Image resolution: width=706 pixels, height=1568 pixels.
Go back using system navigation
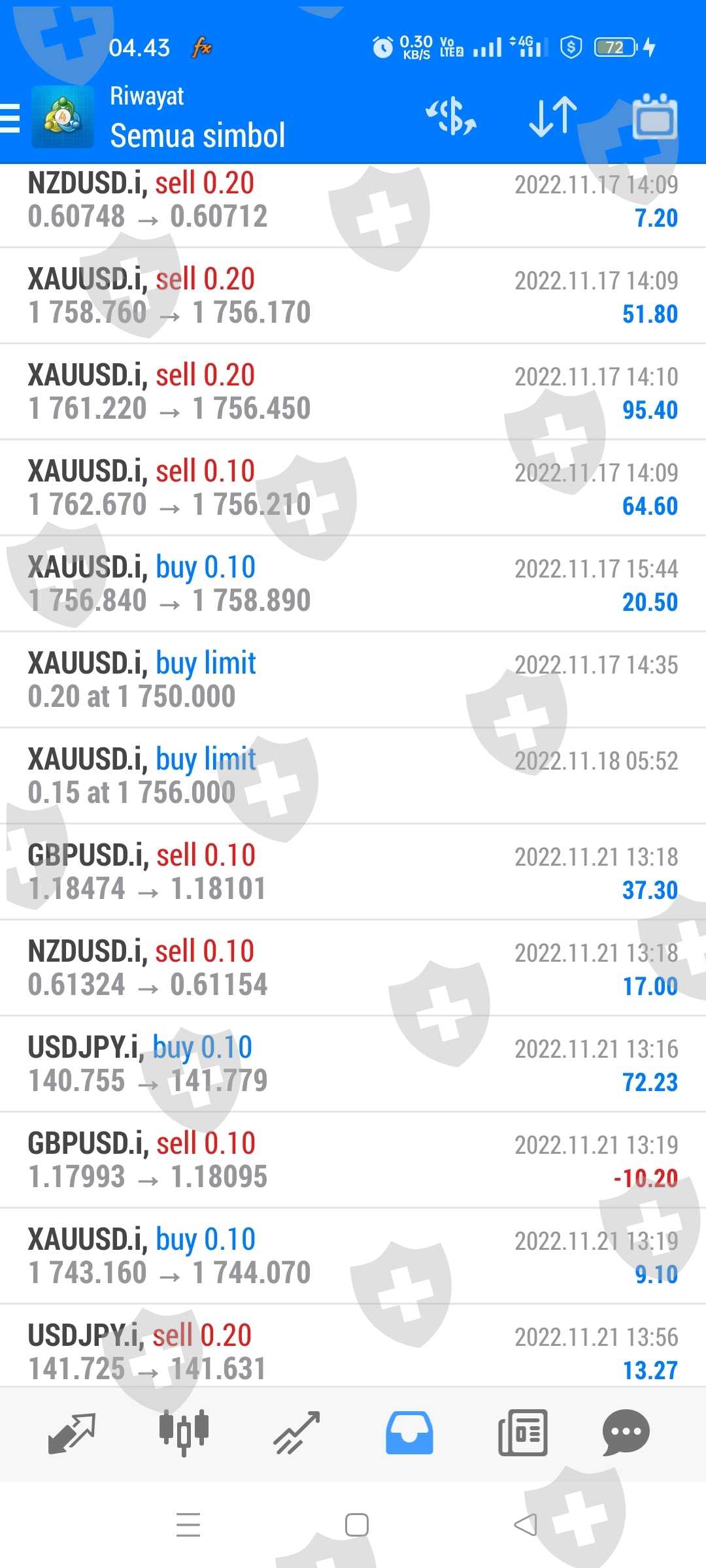[x=525, y=1526]
